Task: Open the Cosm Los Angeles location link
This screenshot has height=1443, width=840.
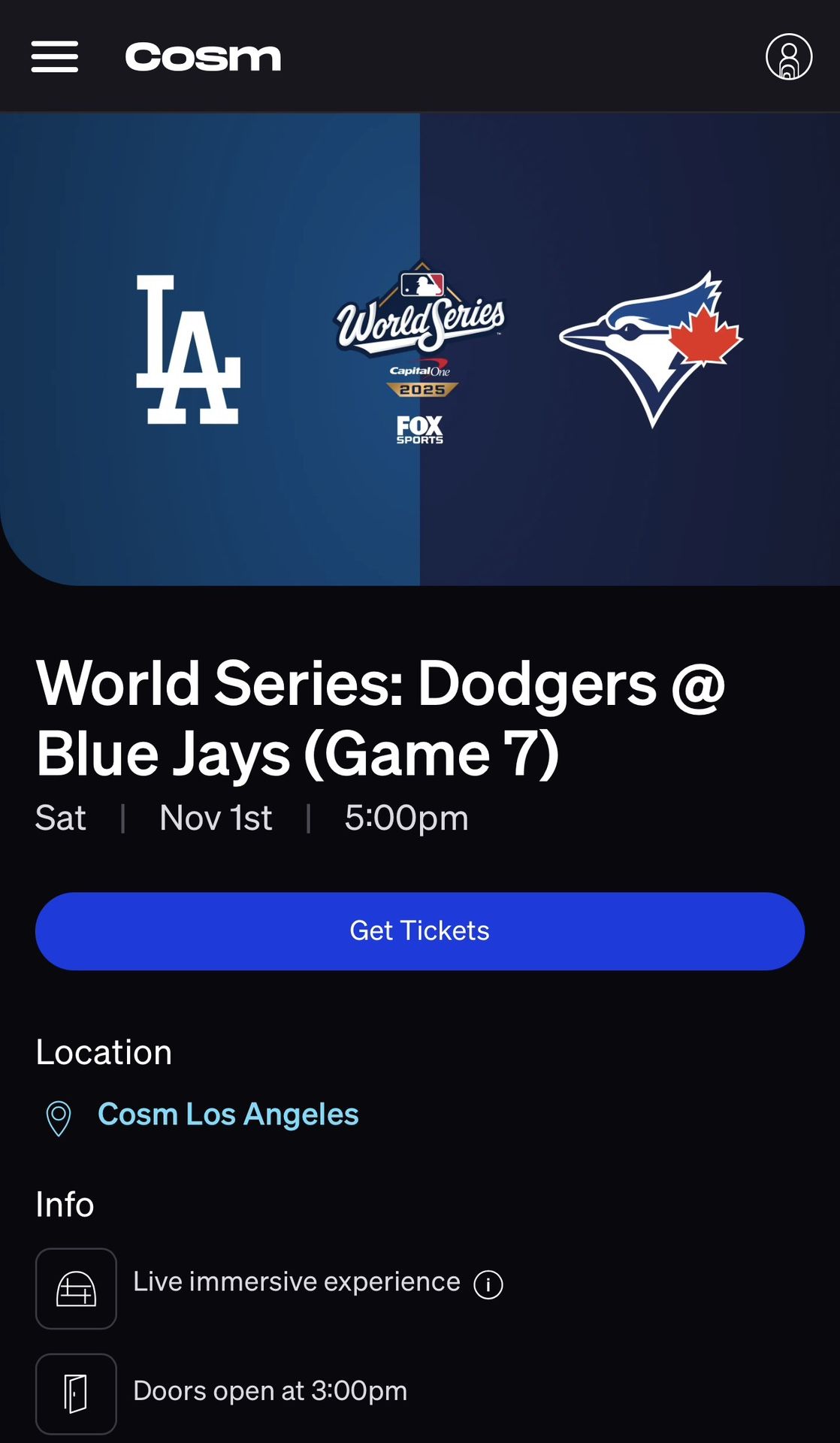Action: pyautogui.click(x=228, y=1115)
